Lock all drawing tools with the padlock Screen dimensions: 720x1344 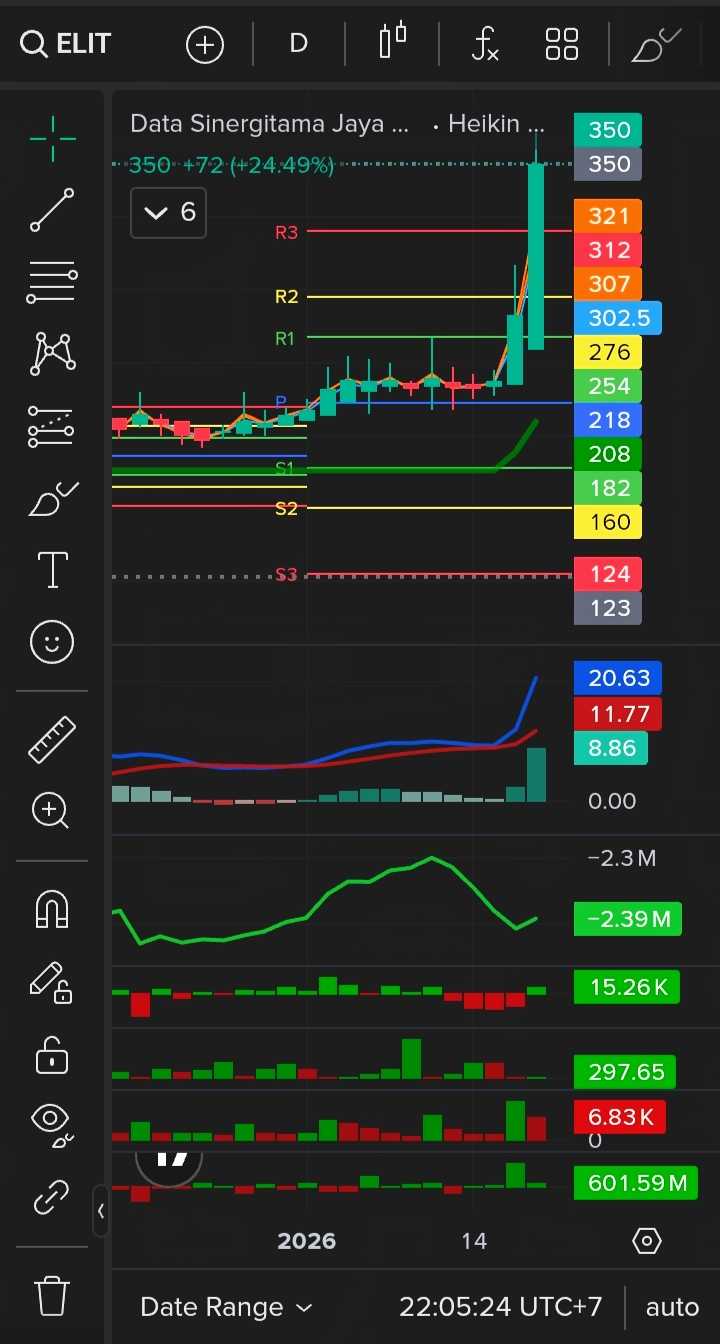[x=52, y=1054]
